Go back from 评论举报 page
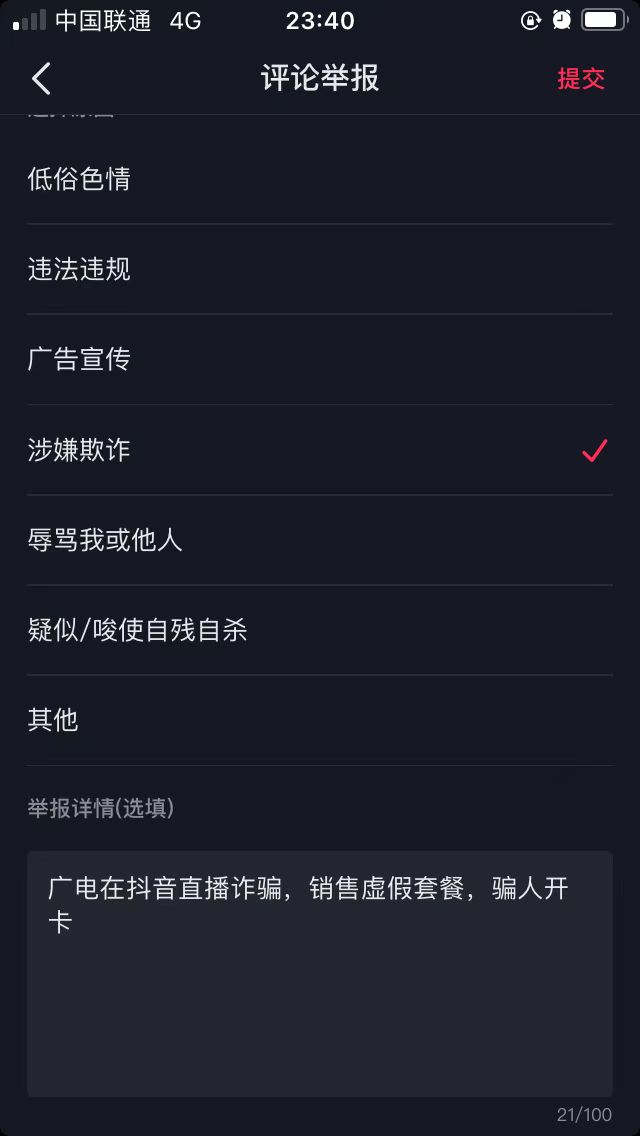Image resolution: width=640 pixels, height=1136 pixels. coord(41,79)
